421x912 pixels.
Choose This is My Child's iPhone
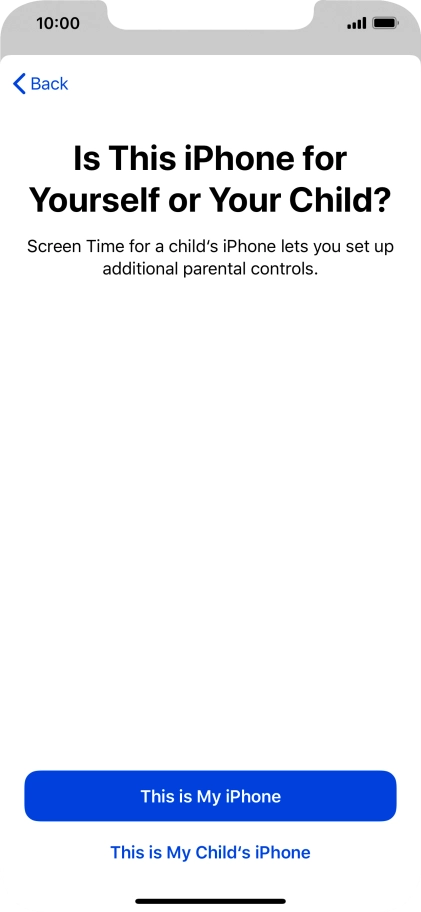[210, 852]
